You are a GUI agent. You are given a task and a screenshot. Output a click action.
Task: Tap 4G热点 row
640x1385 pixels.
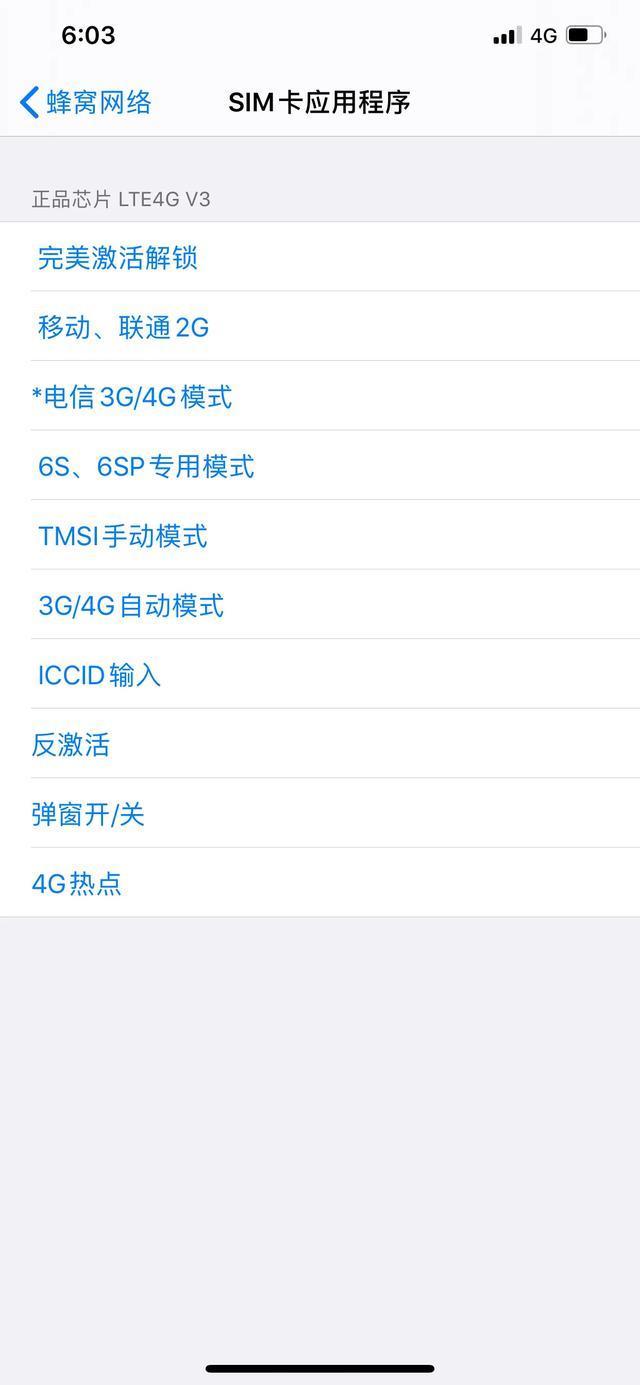pos(320,883)
